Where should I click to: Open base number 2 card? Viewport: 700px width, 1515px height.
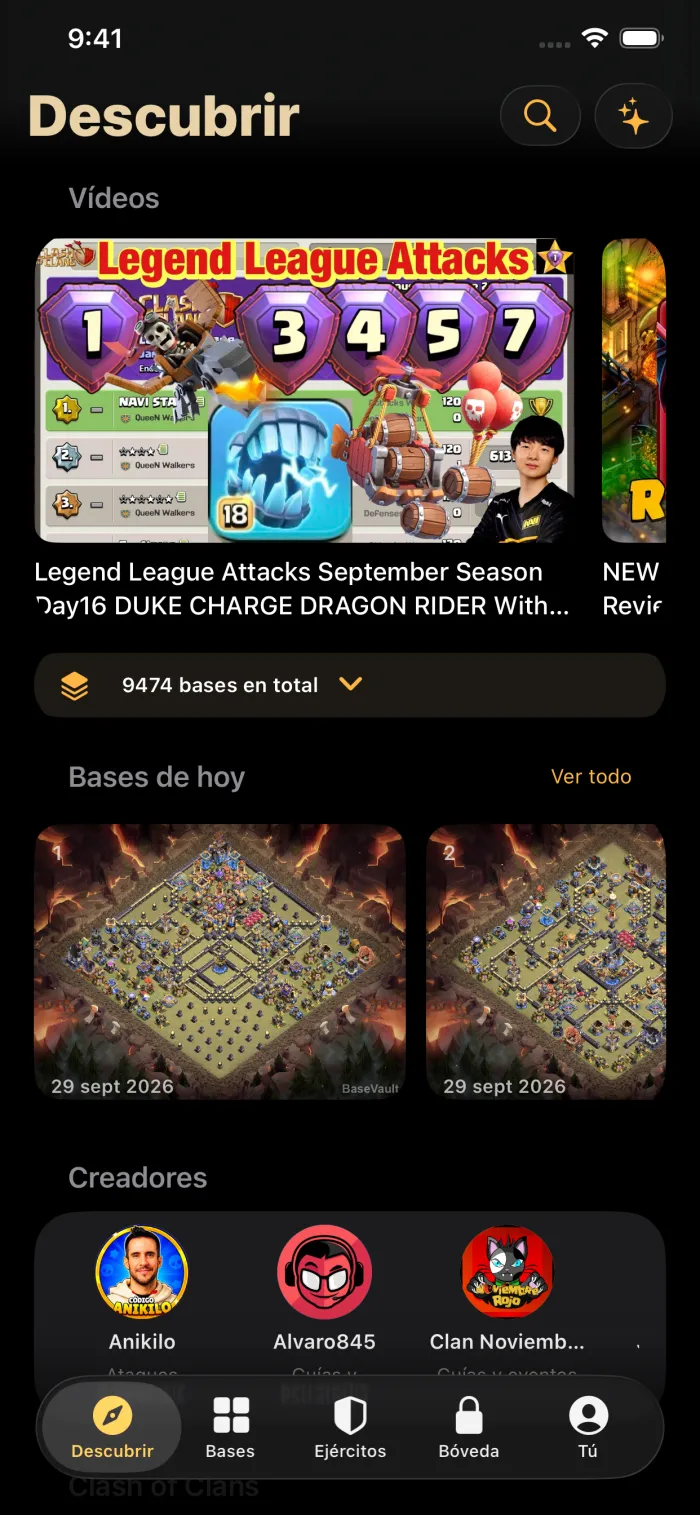tap(546, 962)
